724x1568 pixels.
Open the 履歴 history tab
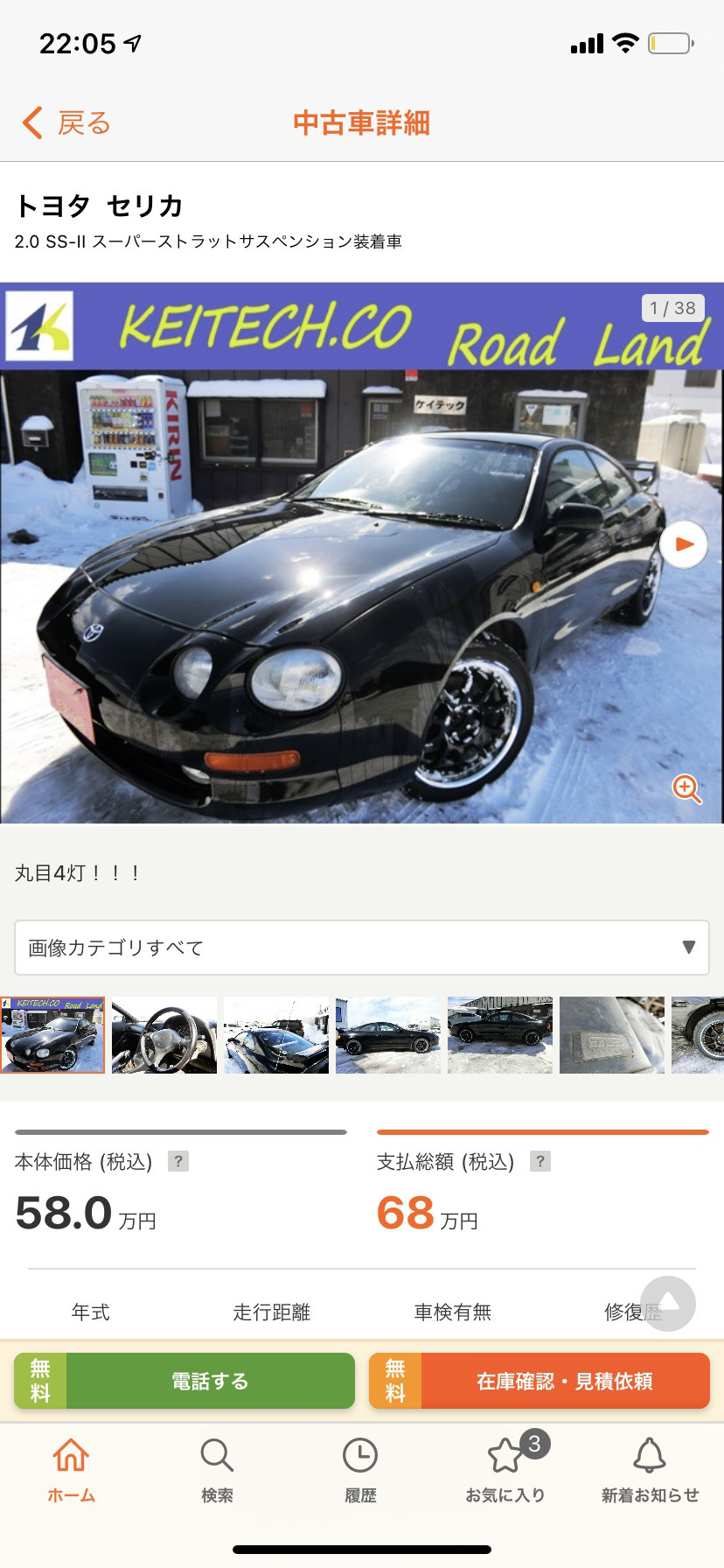coord(360,1470)
